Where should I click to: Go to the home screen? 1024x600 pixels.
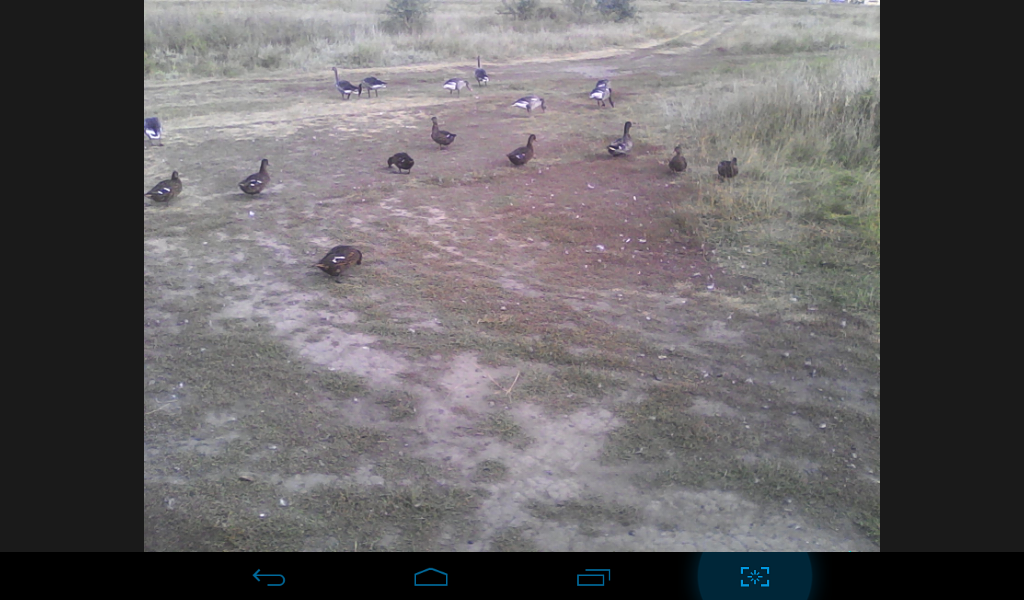coord(431,577)
